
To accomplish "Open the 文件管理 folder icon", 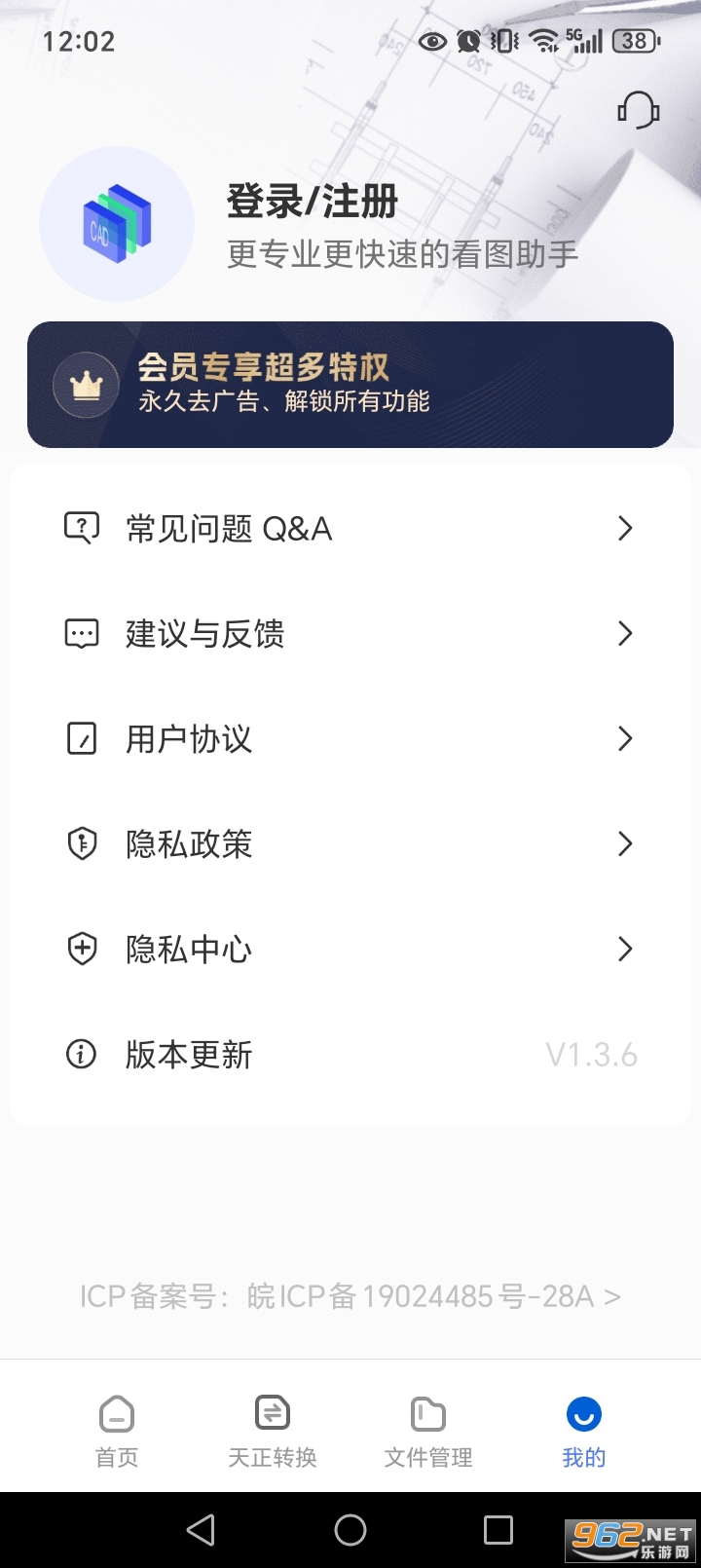I will pyautogui.click(x=427, y=1412).
